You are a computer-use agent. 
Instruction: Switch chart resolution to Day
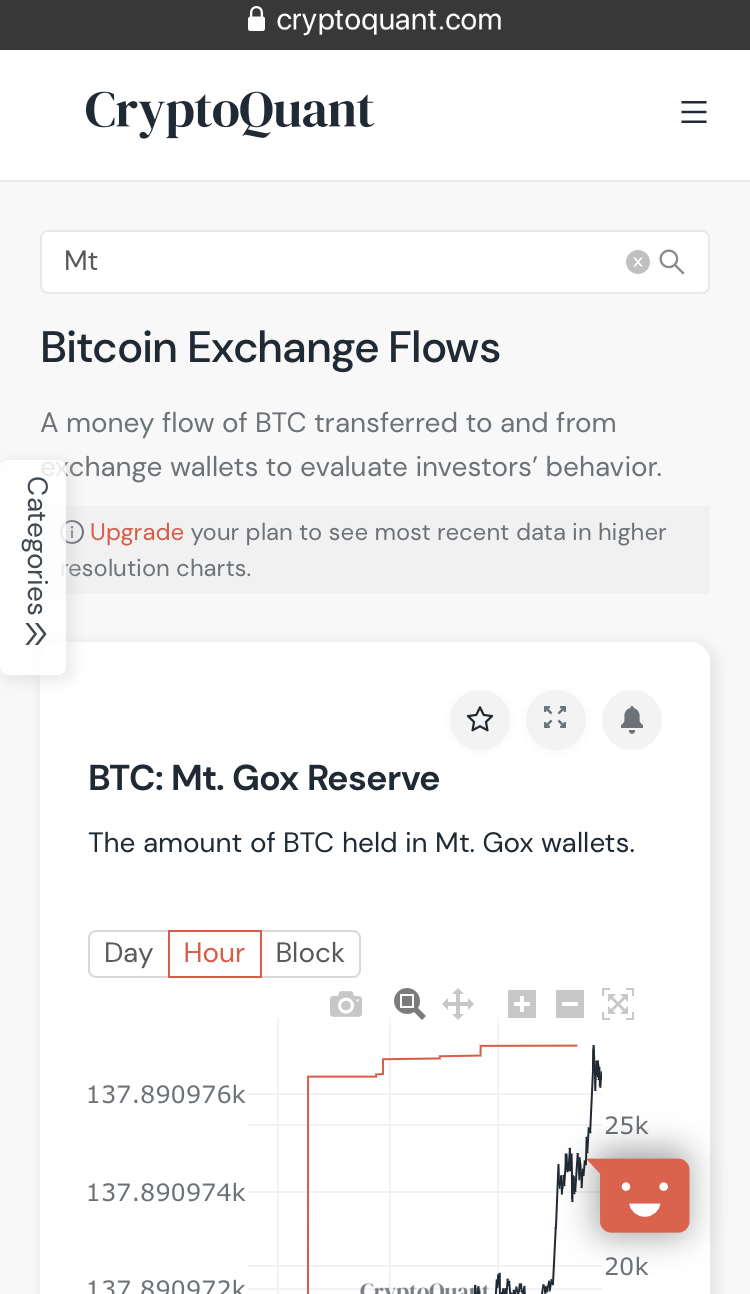[x=129, y=953]
